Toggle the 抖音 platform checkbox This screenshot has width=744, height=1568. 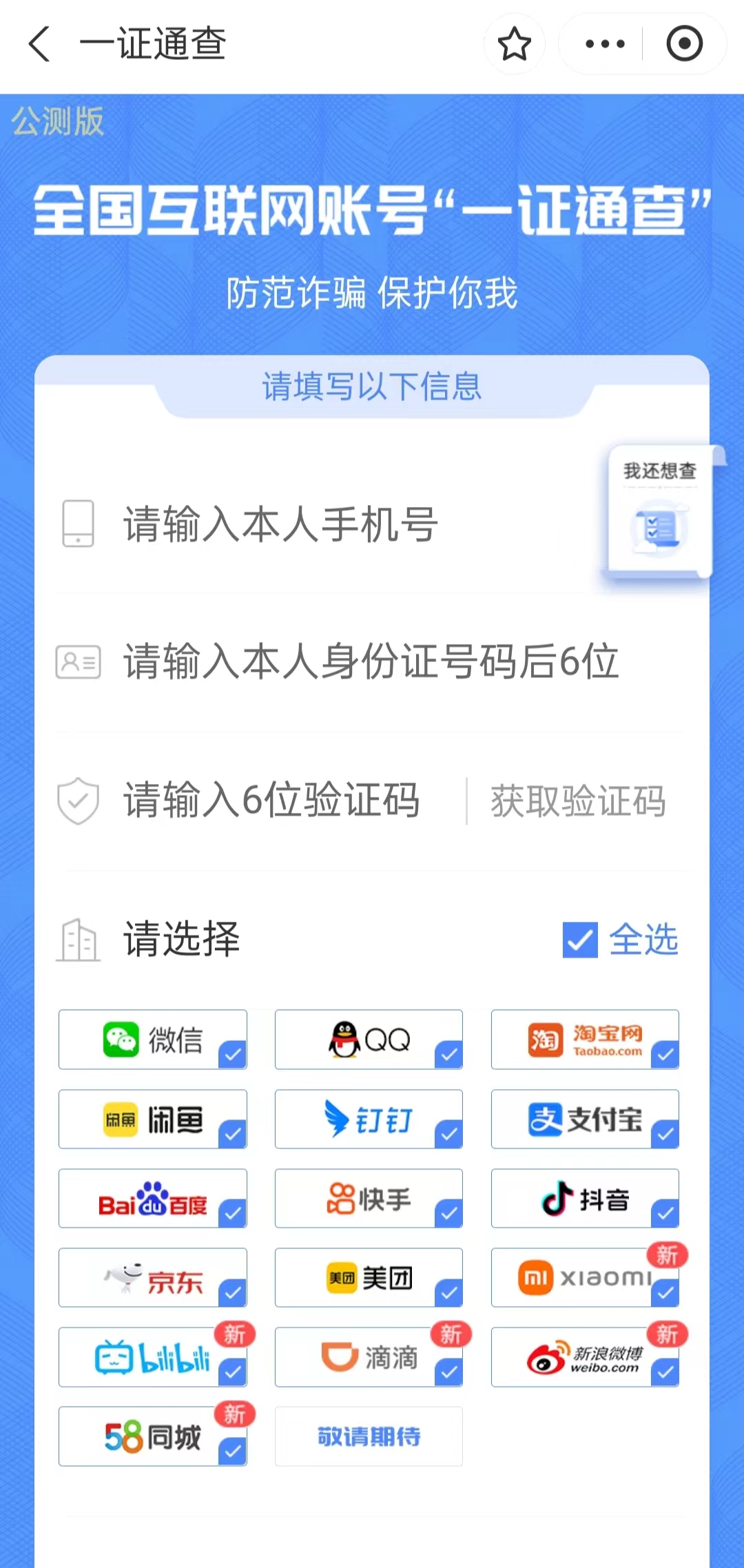point(585,1199)
